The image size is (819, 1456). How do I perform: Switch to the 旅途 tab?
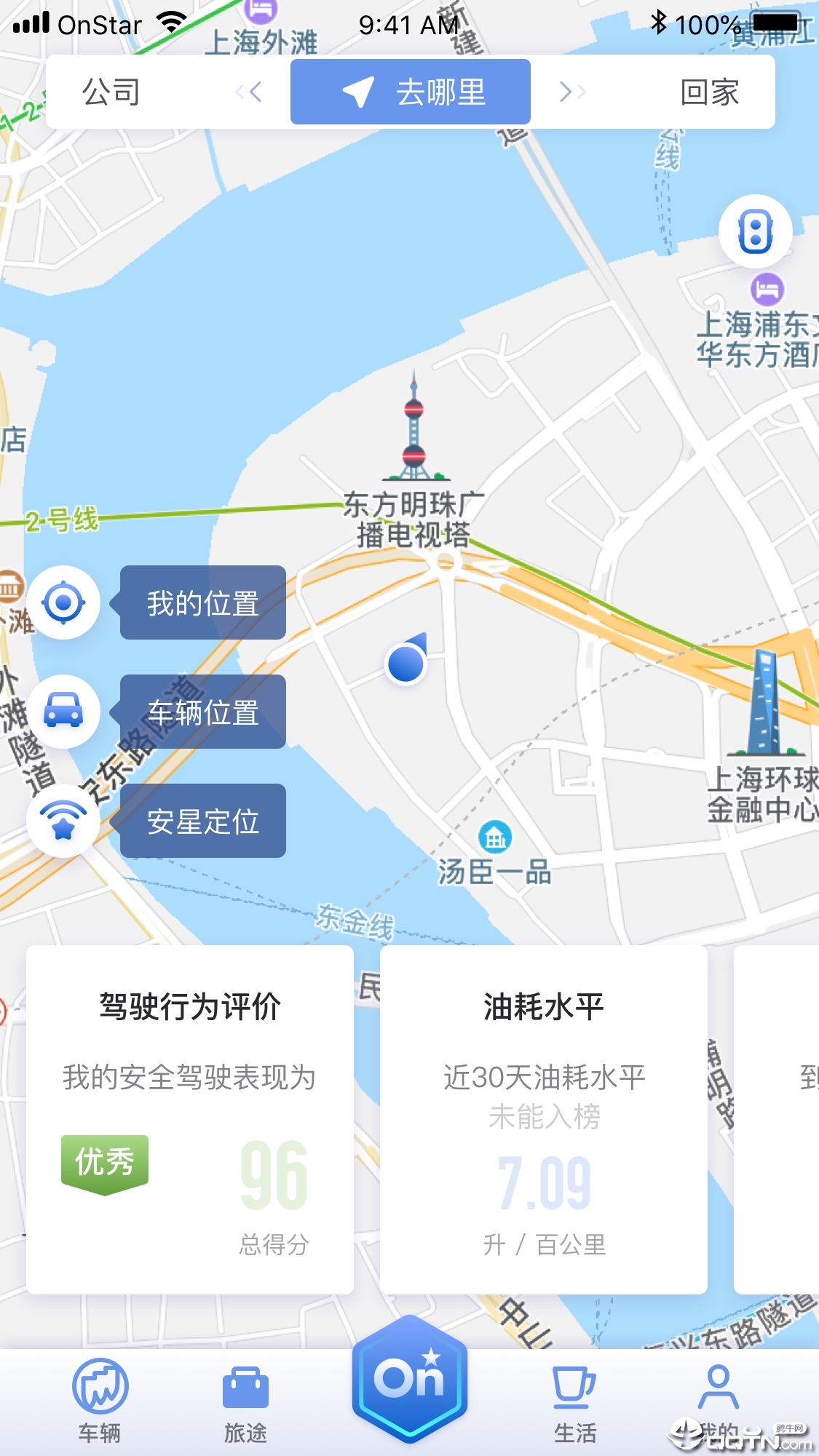pyautogui.click(x=245, y=1401)
